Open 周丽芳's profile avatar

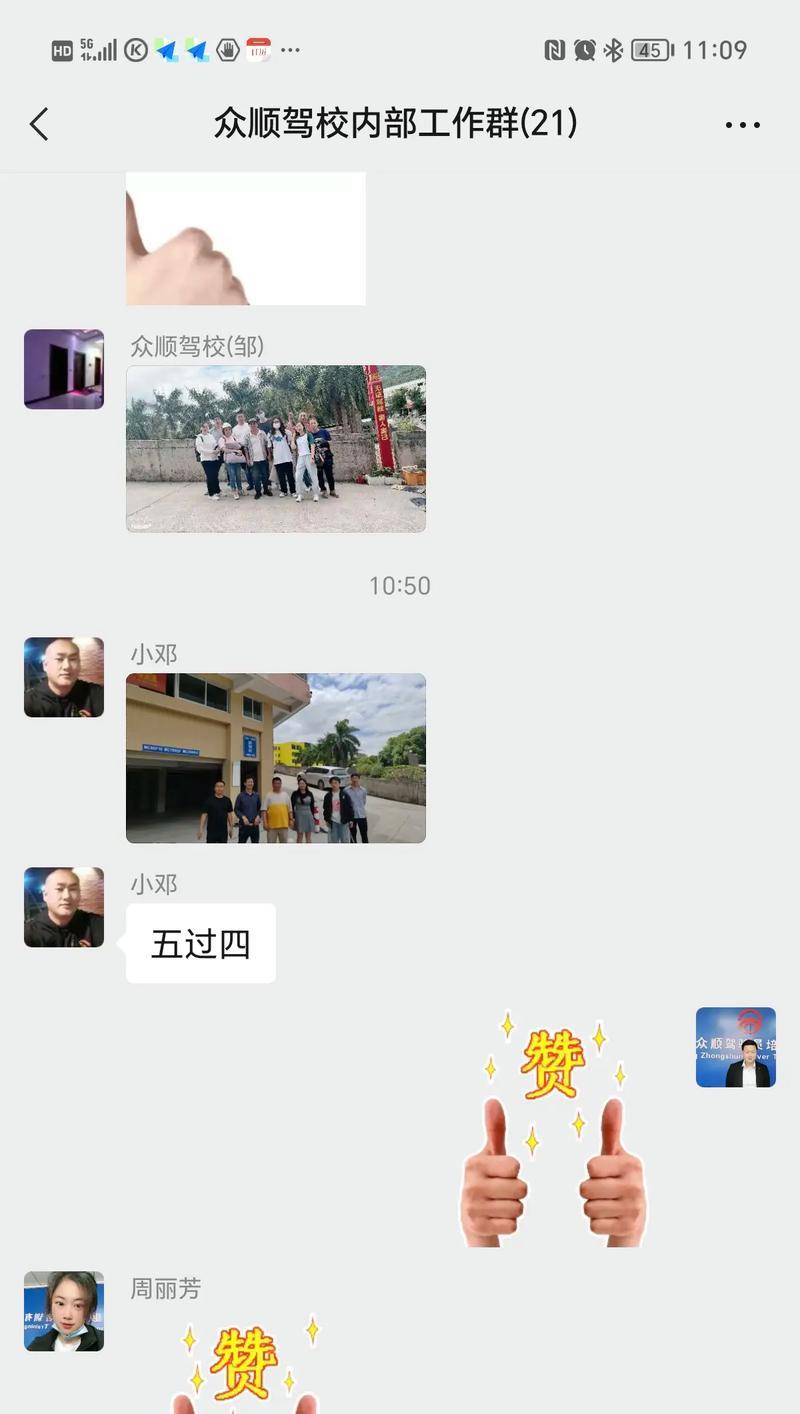(64, 1312)
